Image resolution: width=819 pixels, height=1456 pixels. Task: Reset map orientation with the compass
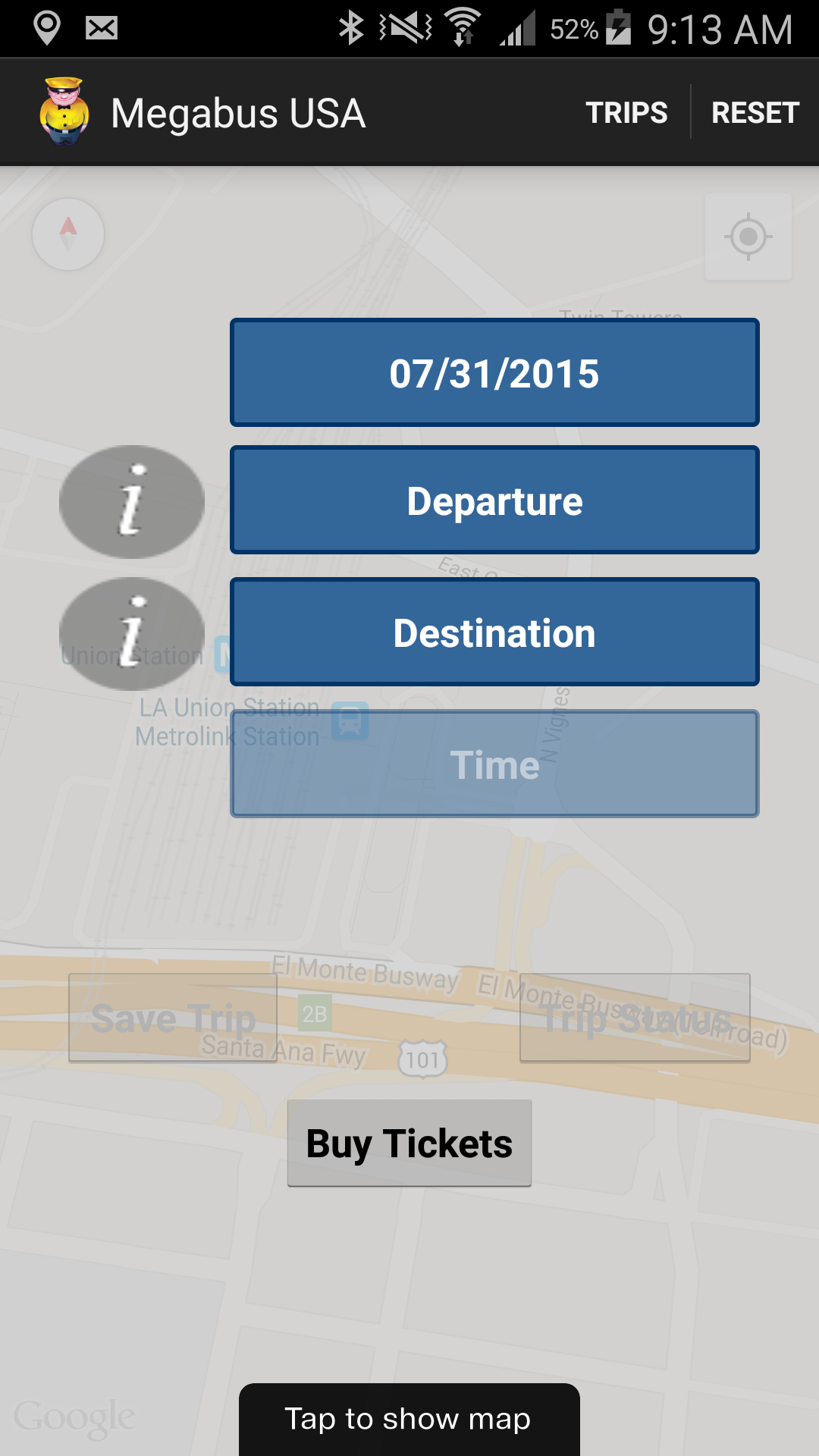68,234
